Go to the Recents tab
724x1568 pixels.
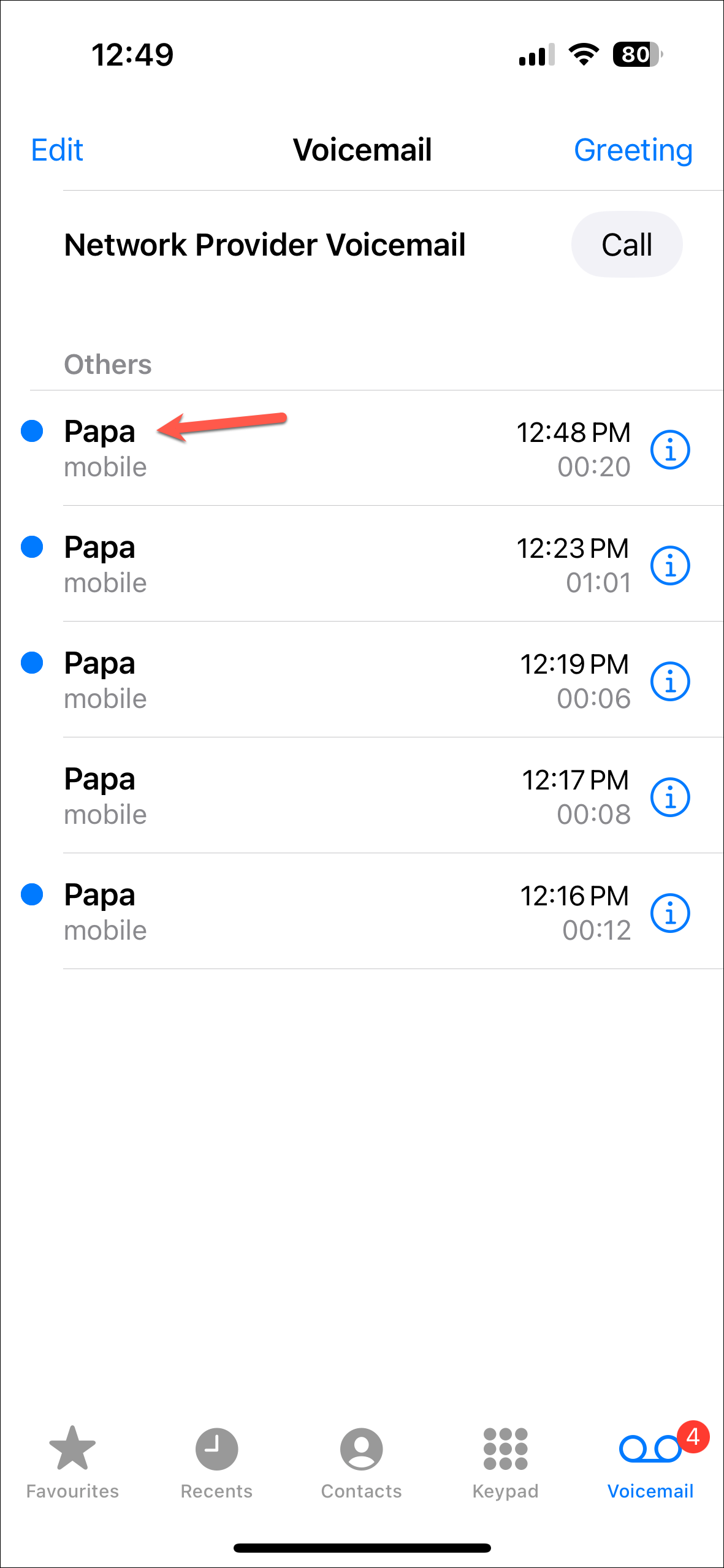click(216, 1462)
